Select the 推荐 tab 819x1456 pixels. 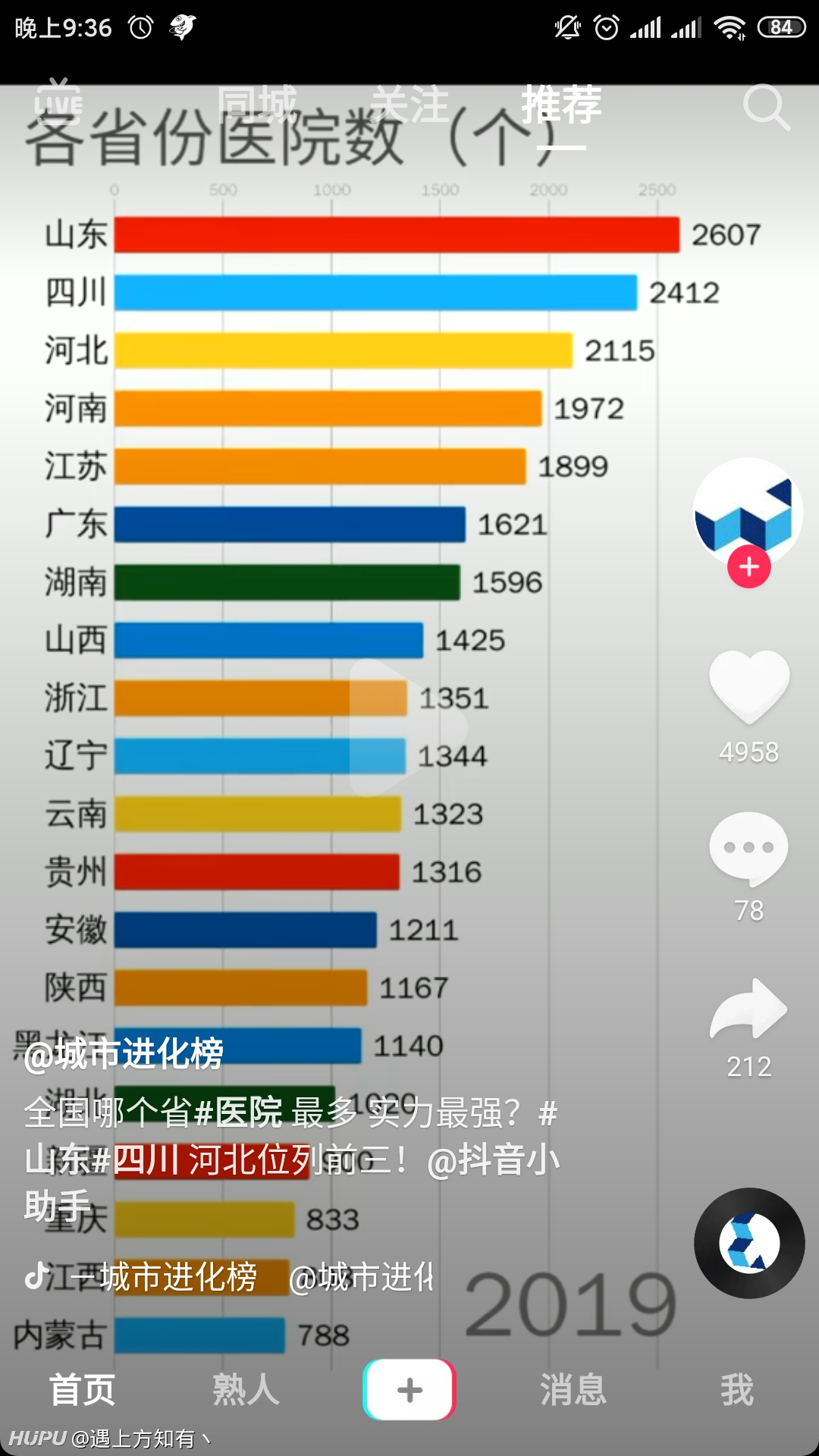561,105
